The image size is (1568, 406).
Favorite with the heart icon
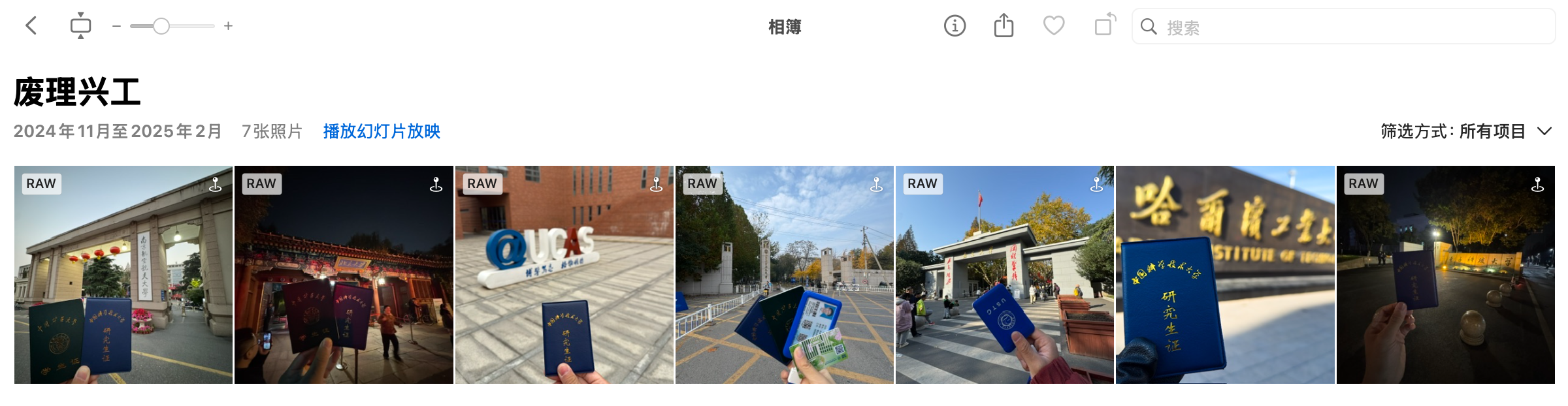(1053, 26)
